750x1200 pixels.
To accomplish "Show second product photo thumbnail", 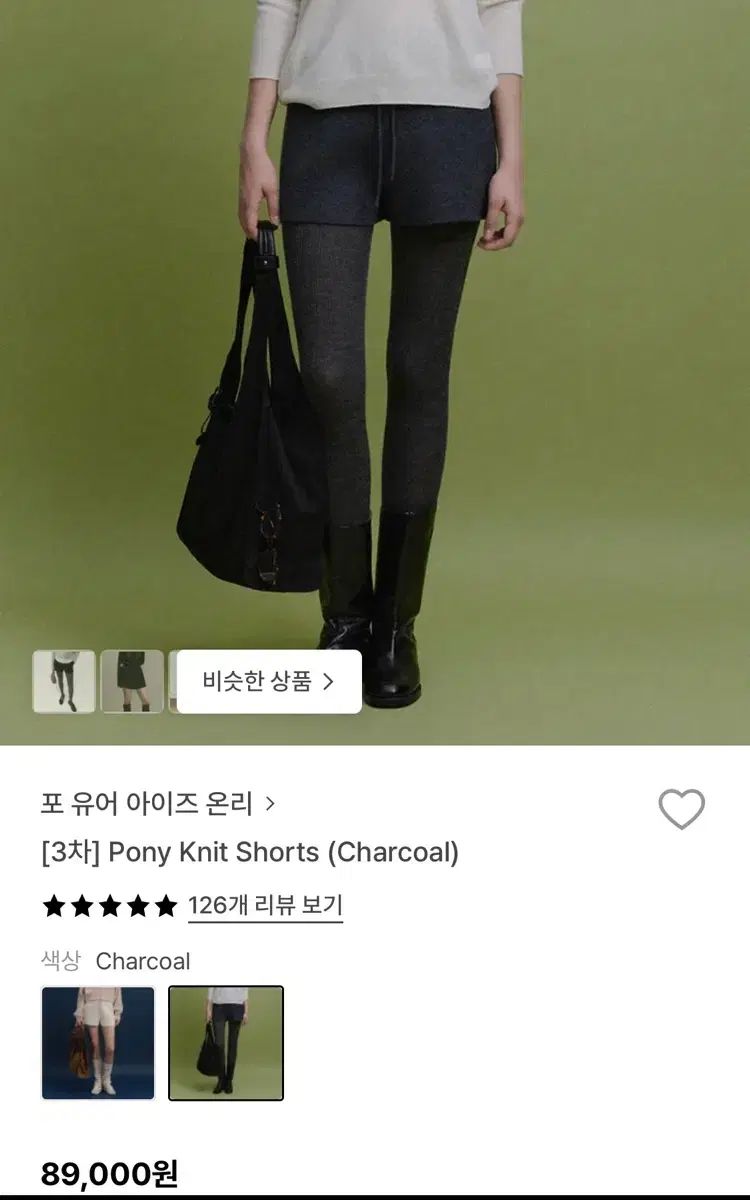I will (x=132, y=682).
